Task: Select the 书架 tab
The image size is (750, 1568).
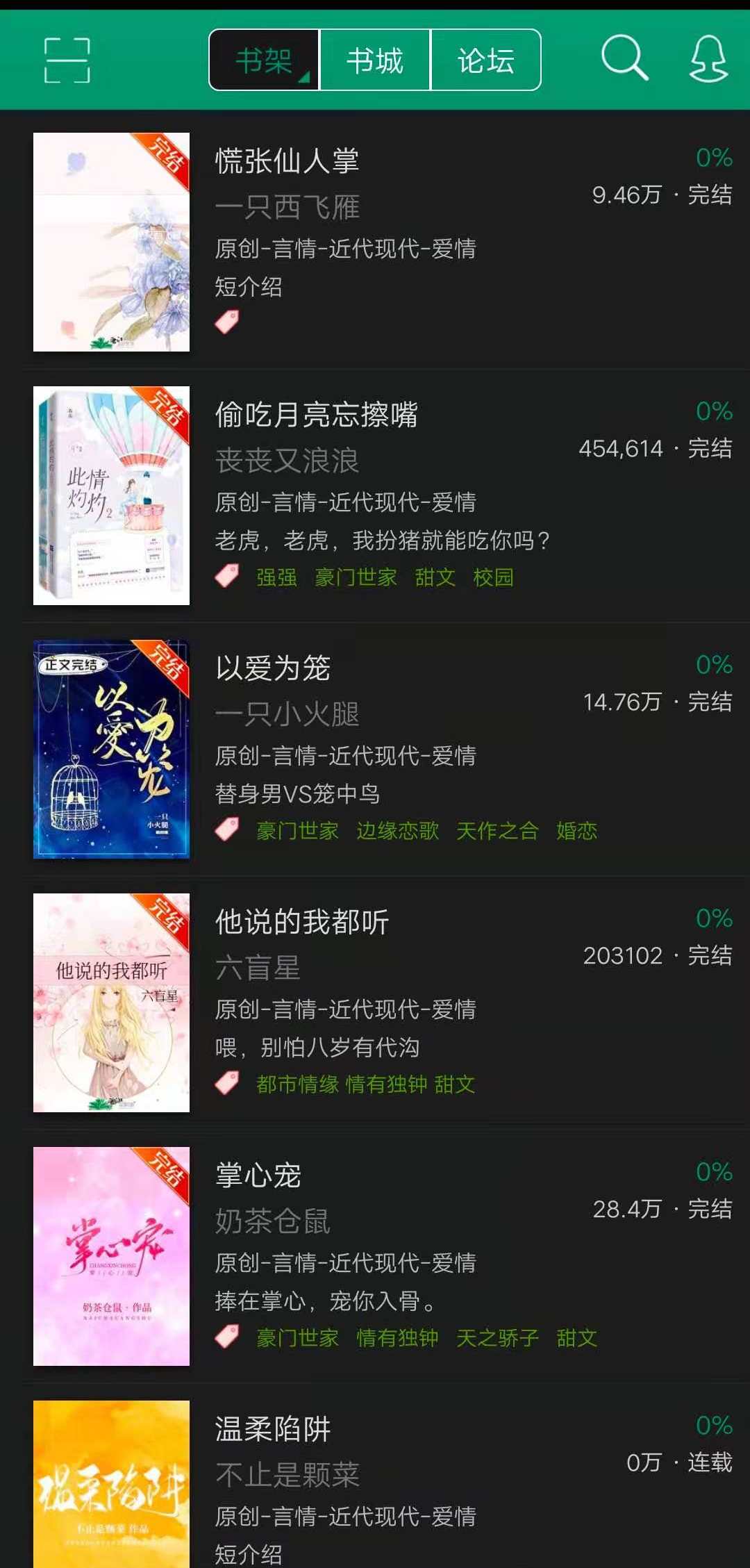Action: click(264, 60)
